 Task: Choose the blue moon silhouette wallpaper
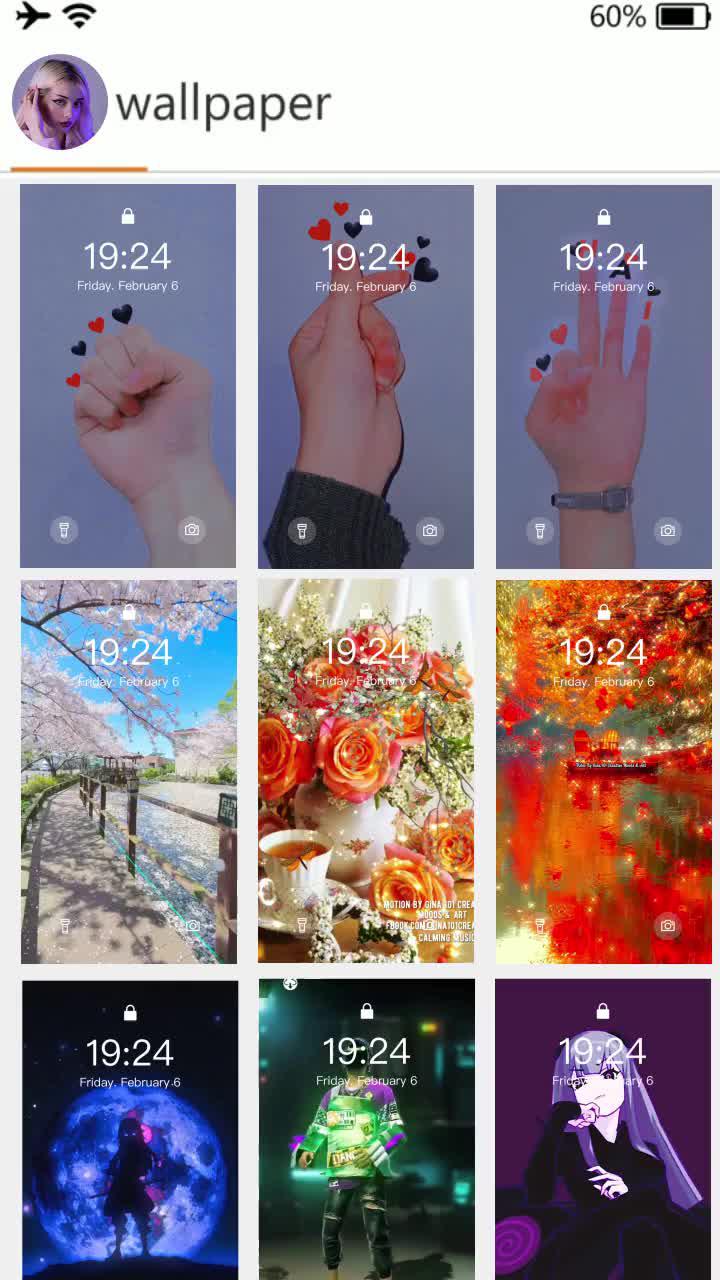[x=130, y=1130]
